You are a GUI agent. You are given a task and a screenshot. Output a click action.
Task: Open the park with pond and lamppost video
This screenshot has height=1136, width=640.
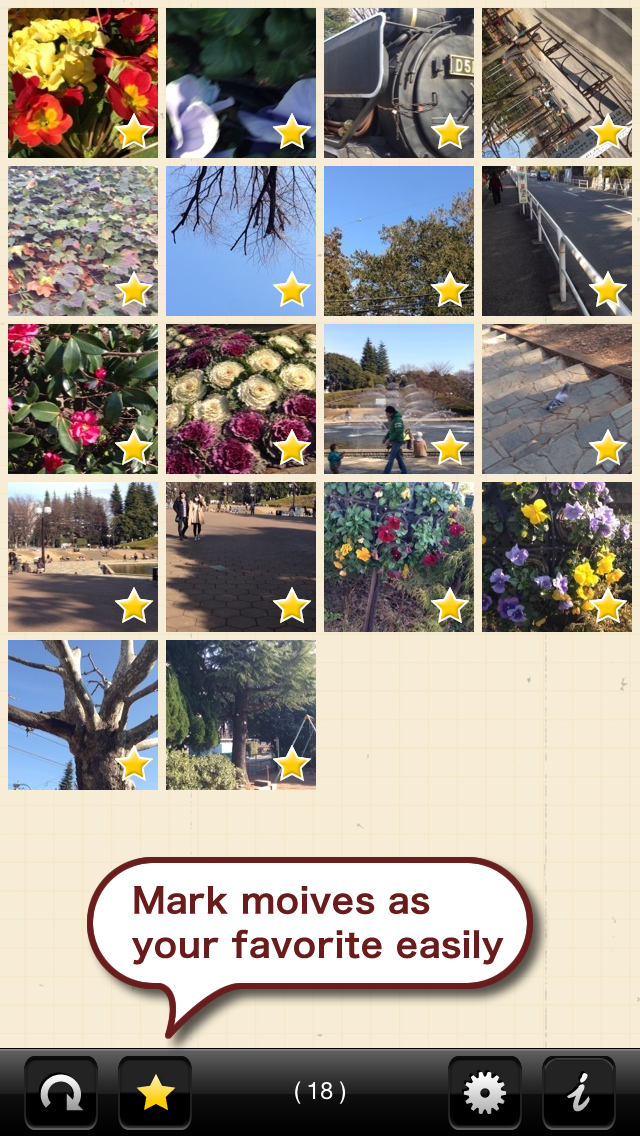coord(83,556)
